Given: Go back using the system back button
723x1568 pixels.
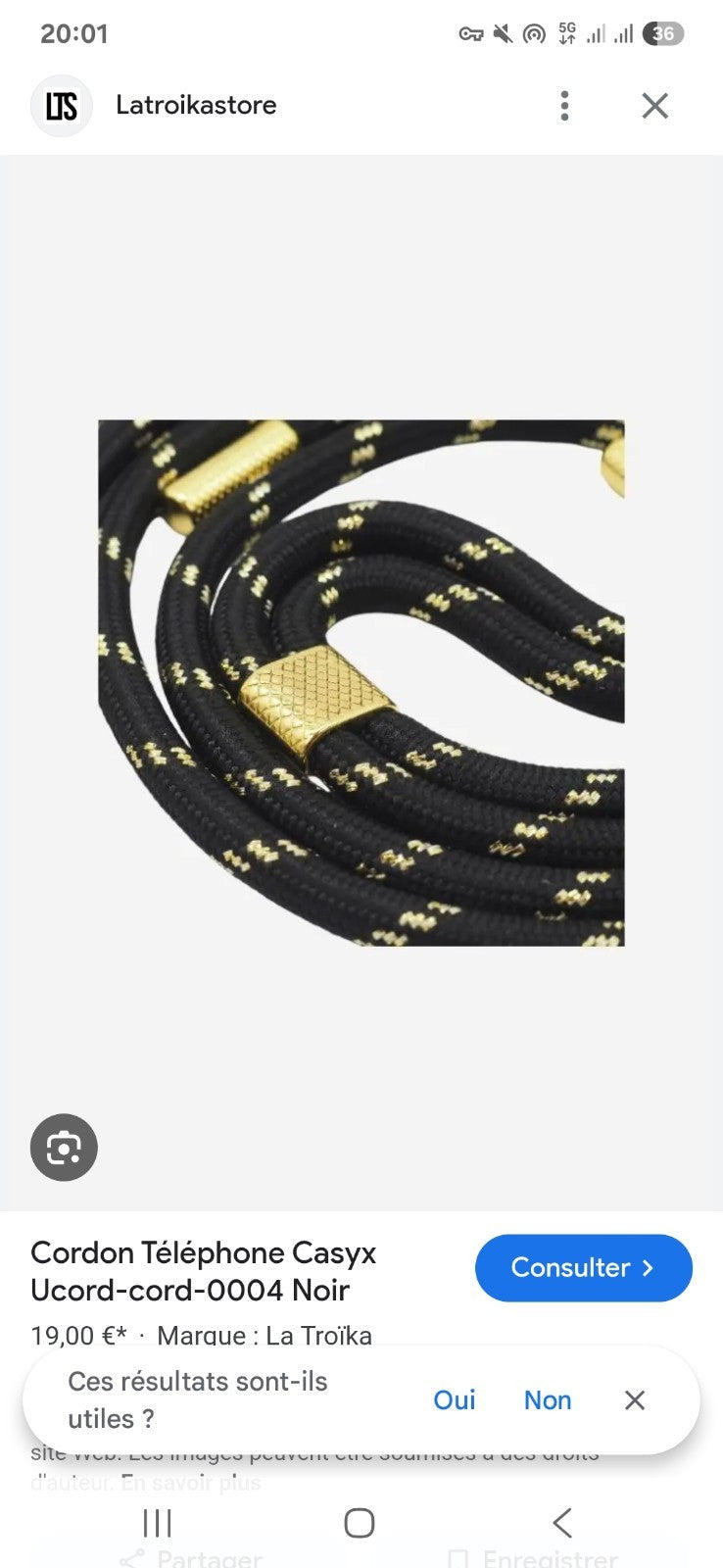Looking at the screenshot, I should pos(561,1523).
